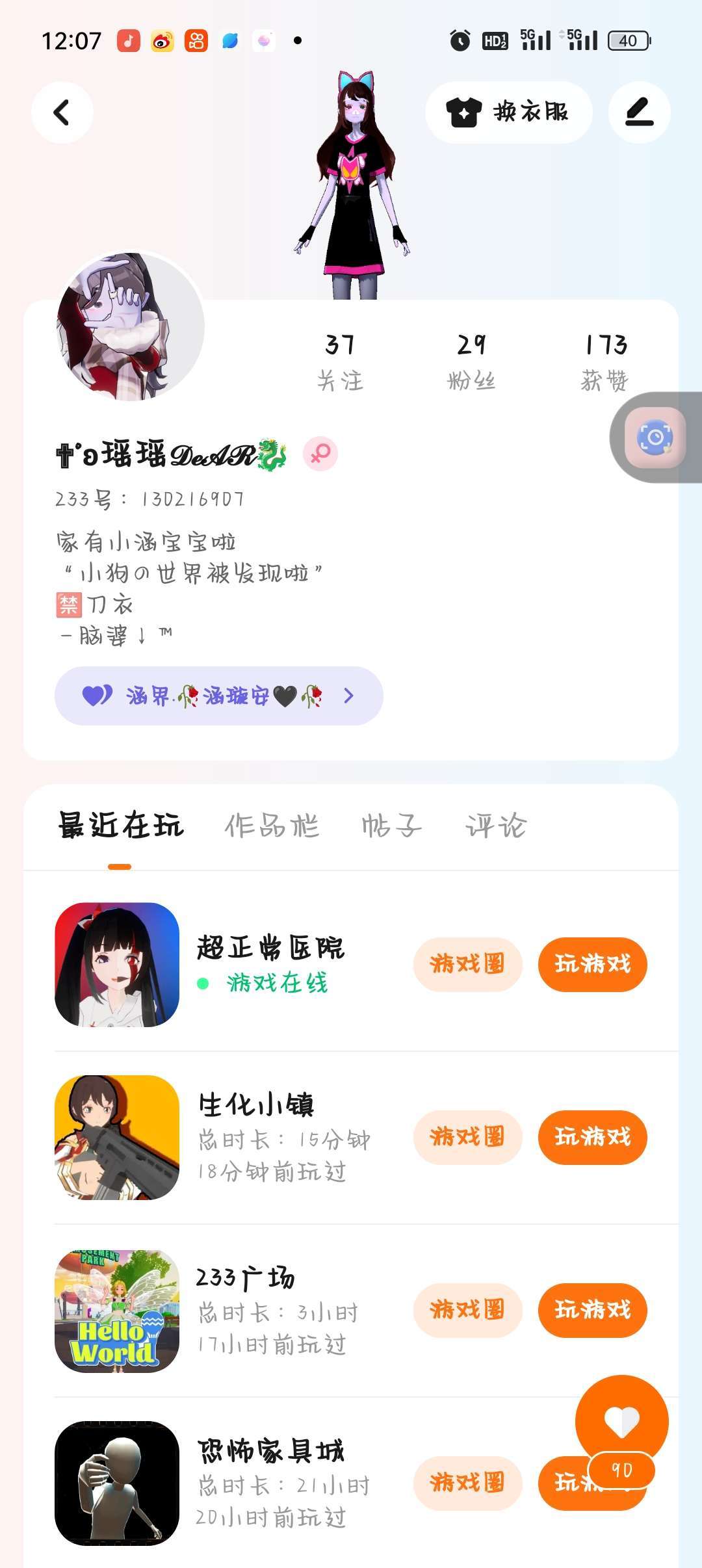Tap 玩游戏 for 超正常医院

[592, 964]
